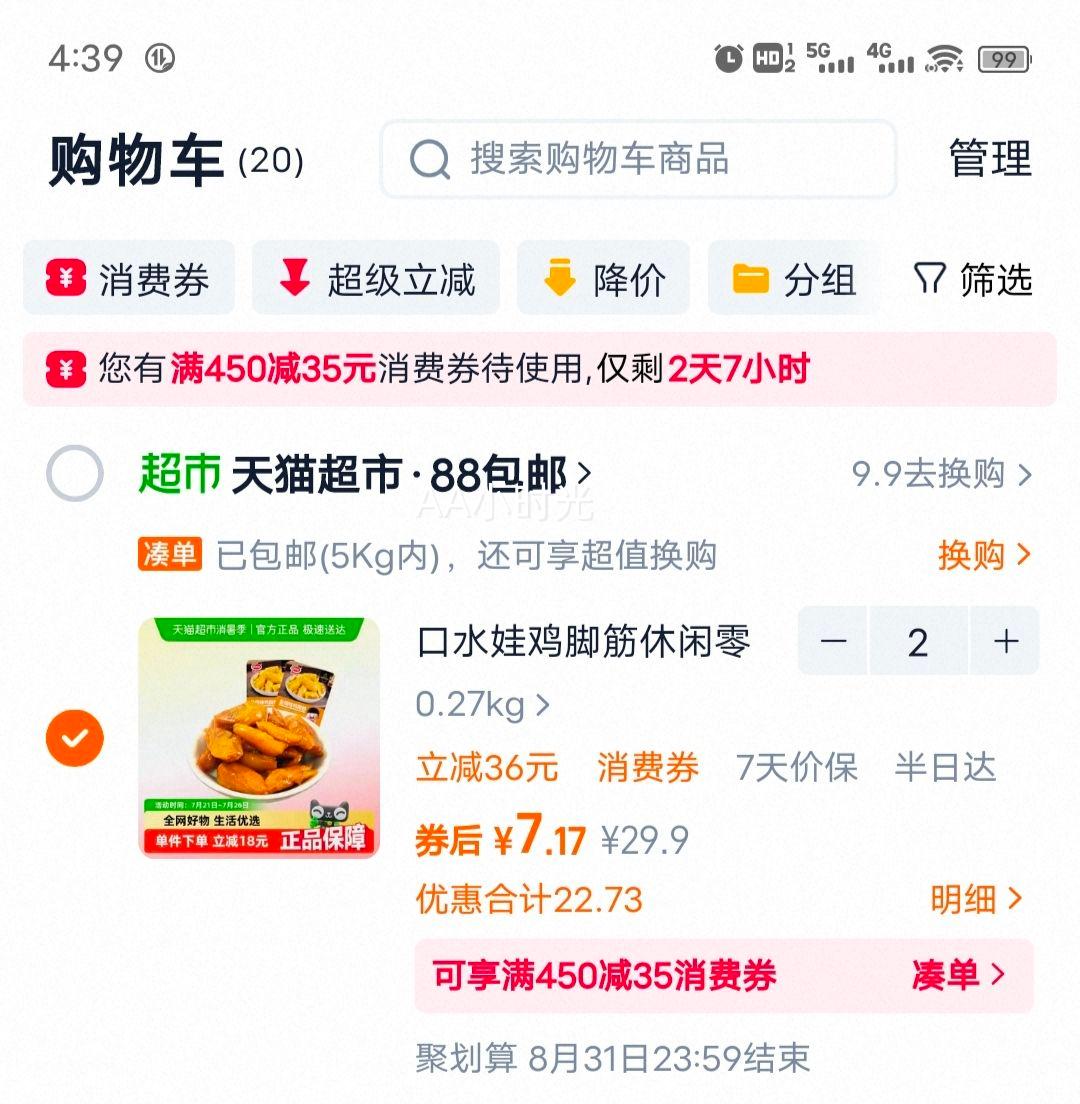This screenshot has height=1104, width=1080.
Task: Open the 分组 grouping option
Action: pyautogui.click(x=794, y=279)
